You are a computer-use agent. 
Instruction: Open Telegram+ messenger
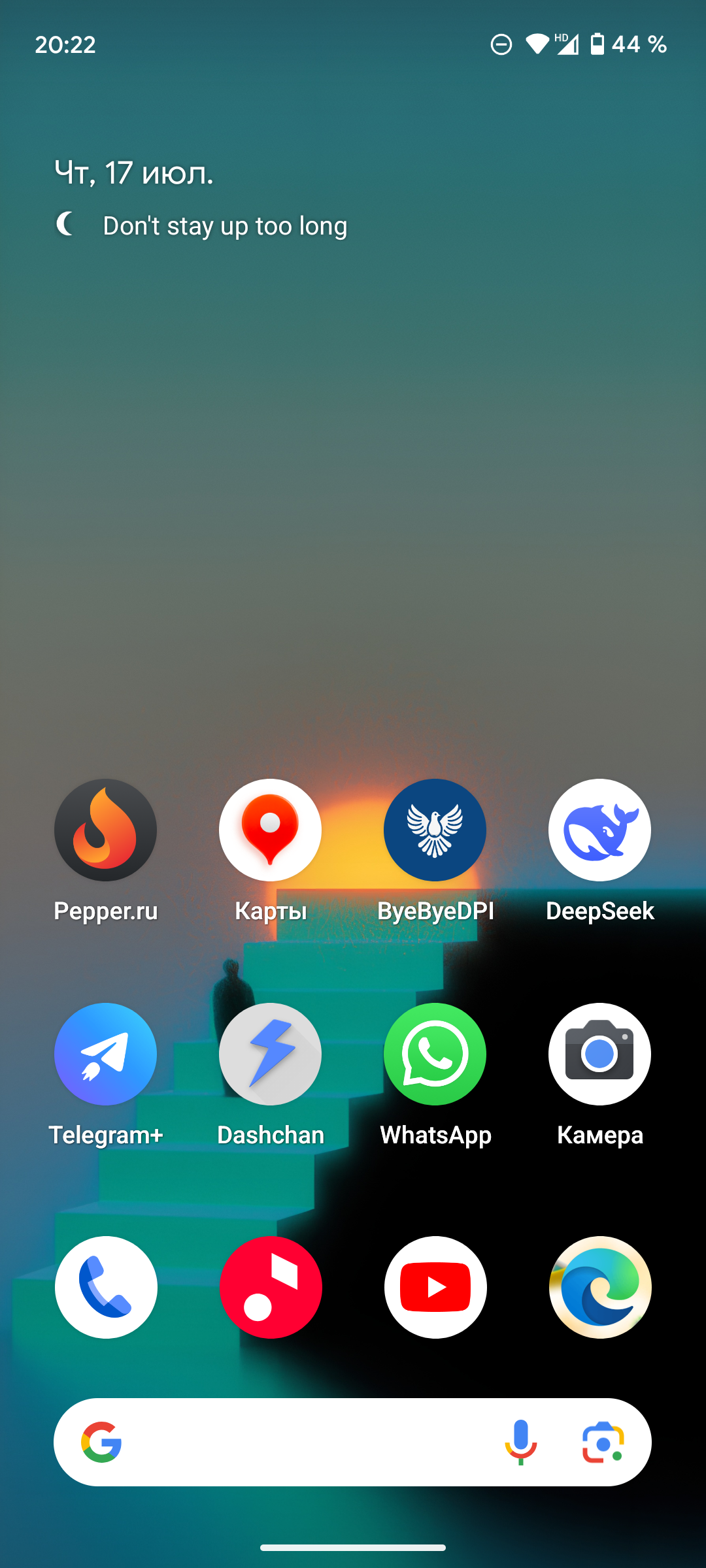pos(105,1054)
